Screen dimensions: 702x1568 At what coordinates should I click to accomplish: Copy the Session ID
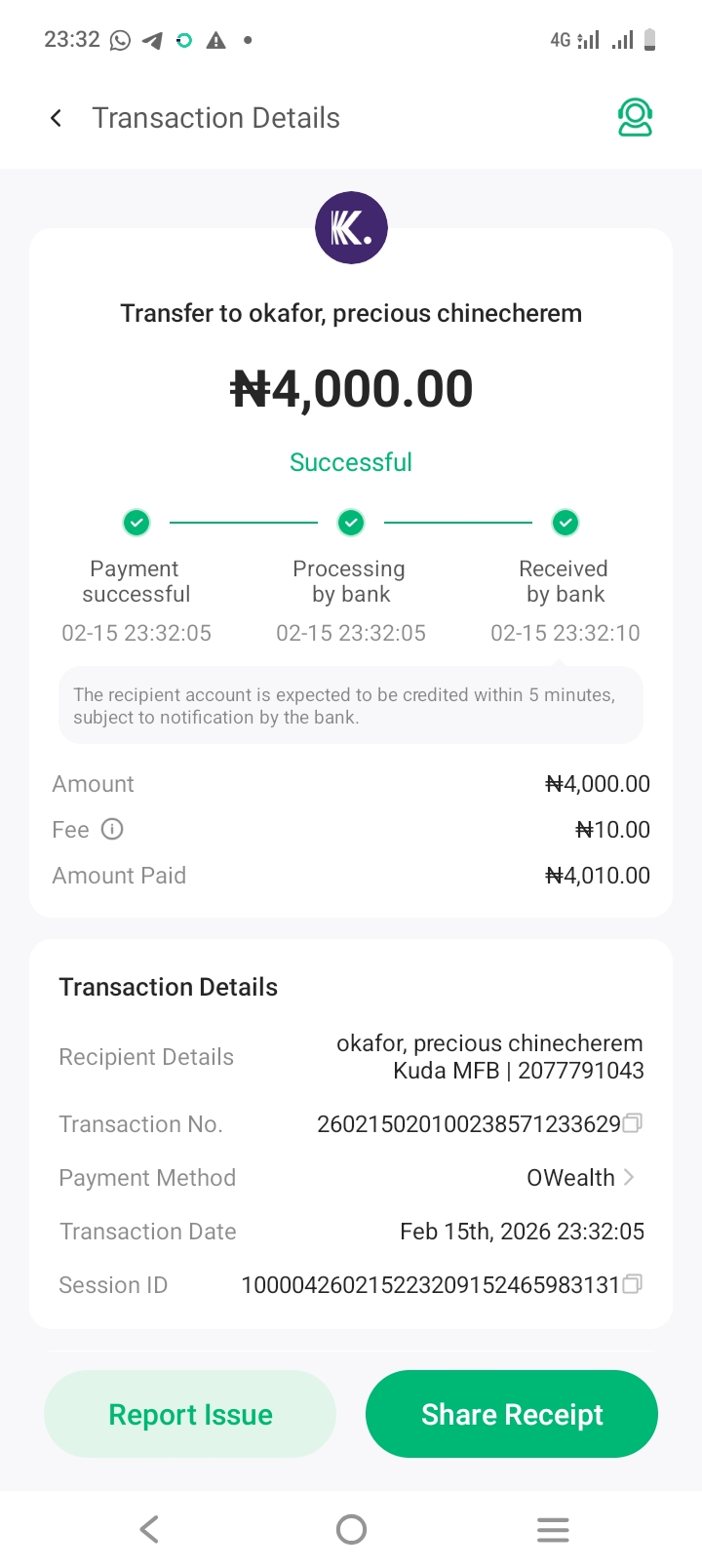(x=633, y=1284)
